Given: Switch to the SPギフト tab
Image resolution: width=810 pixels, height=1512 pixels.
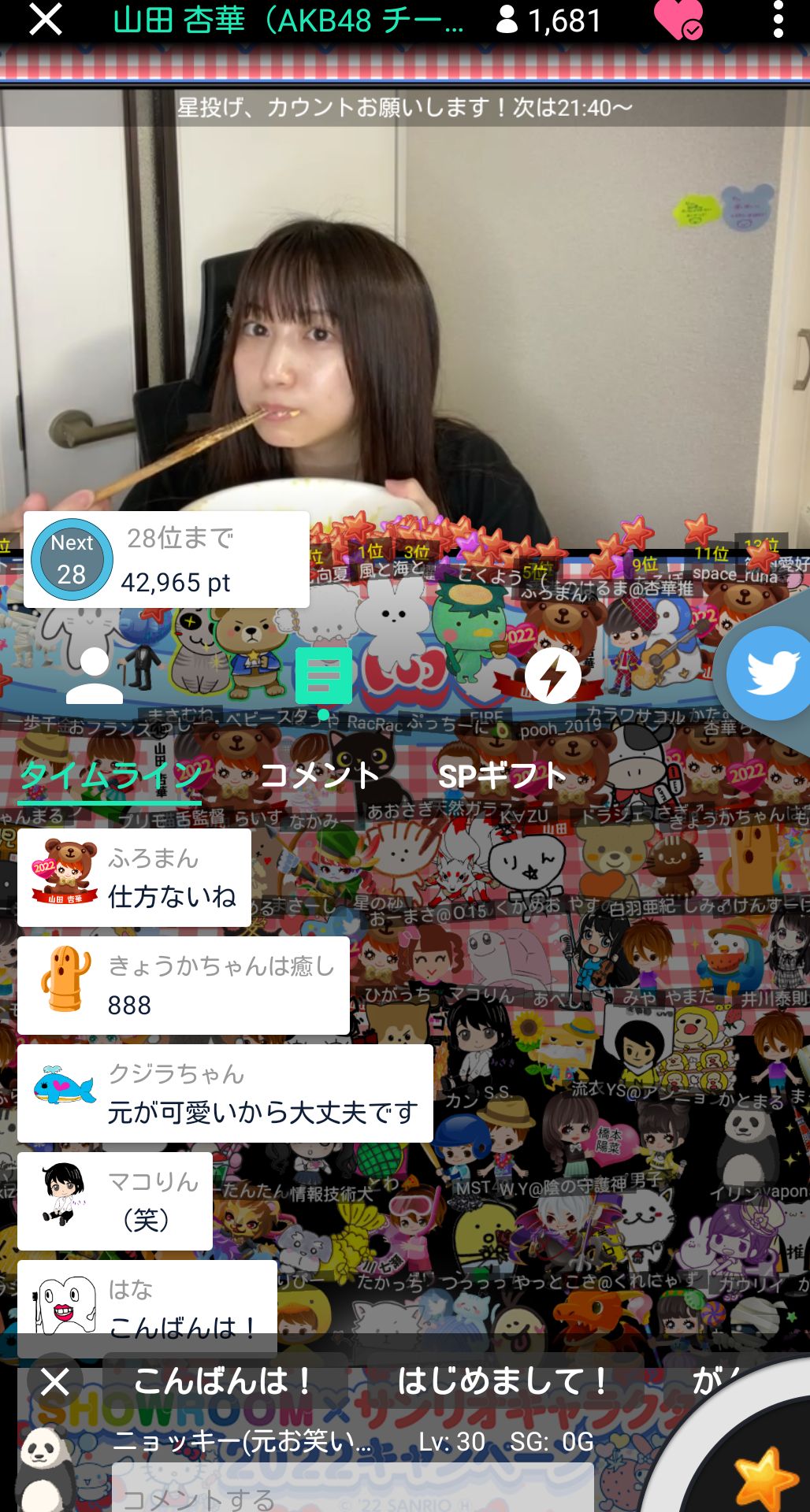Looking at the screenshot, I should pyautogui.click(x=502, y=776).
